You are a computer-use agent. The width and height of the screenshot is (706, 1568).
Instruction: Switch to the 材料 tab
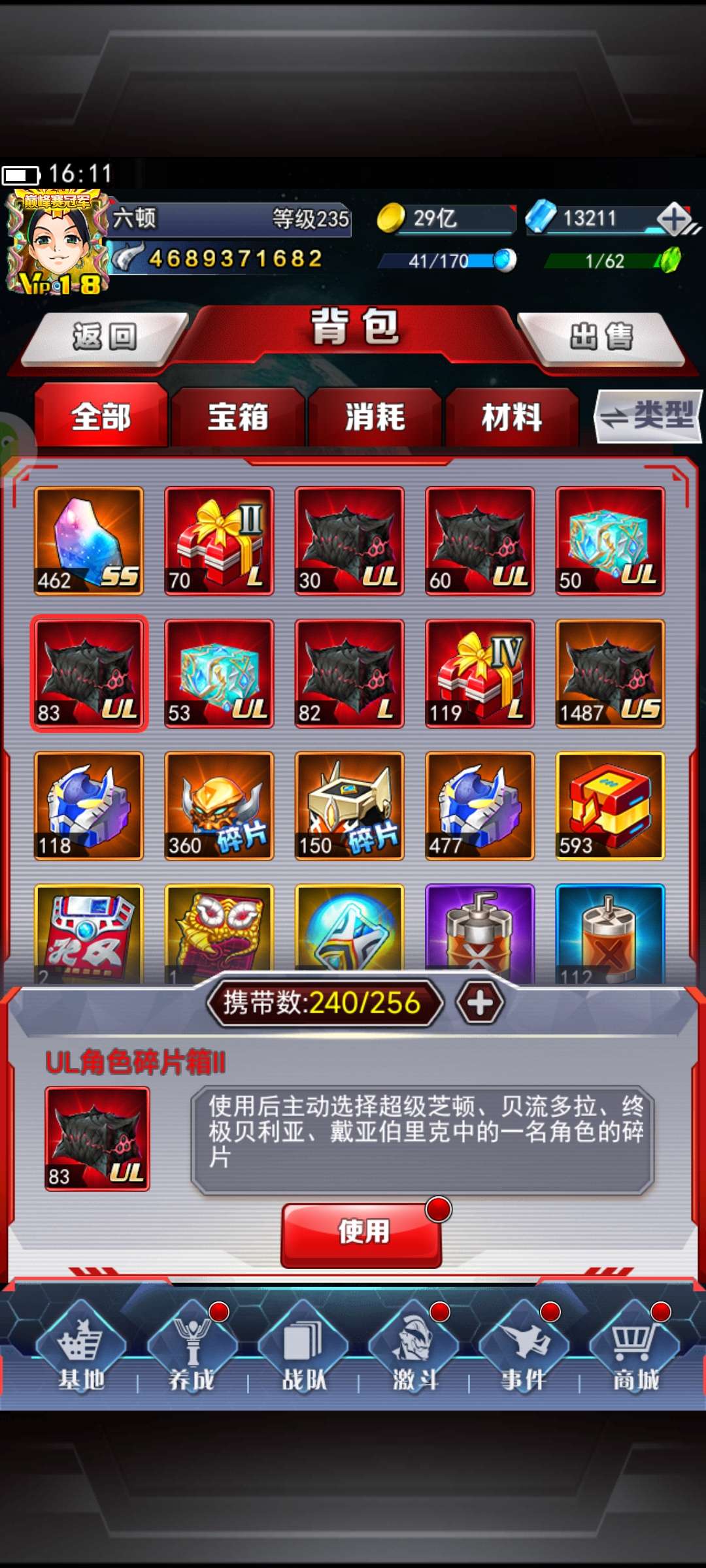[x=512, y=417]
